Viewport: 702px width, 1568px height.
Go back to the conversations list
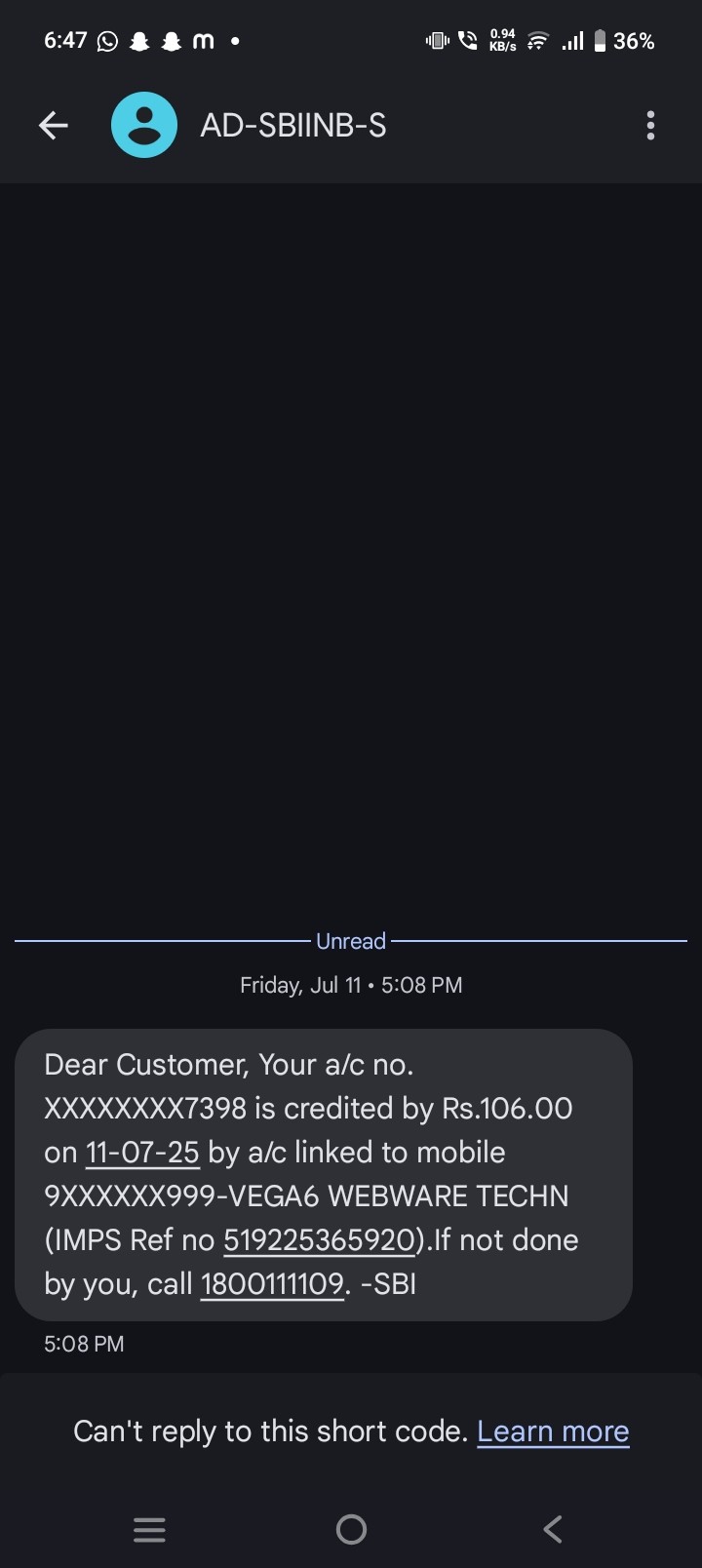(x=54, y=125)
